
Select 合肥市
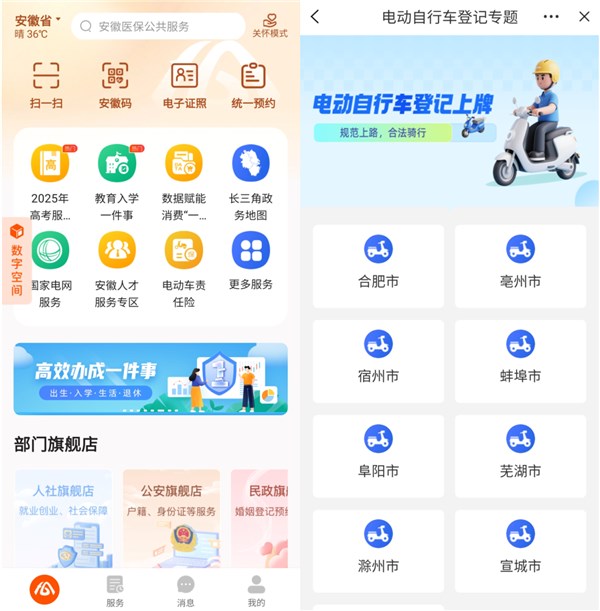click(379, 265)
